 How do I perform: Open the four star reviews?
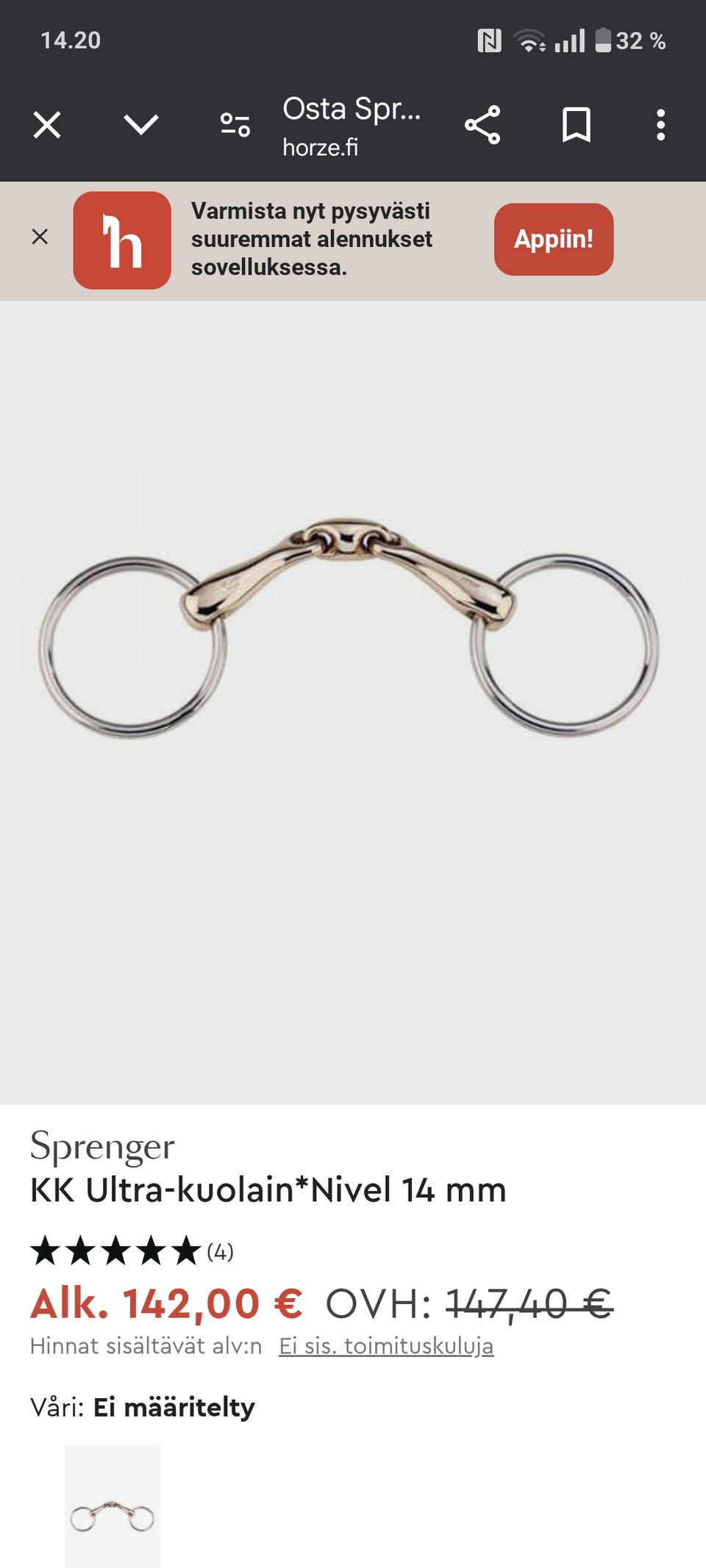tap(132, 1251)
